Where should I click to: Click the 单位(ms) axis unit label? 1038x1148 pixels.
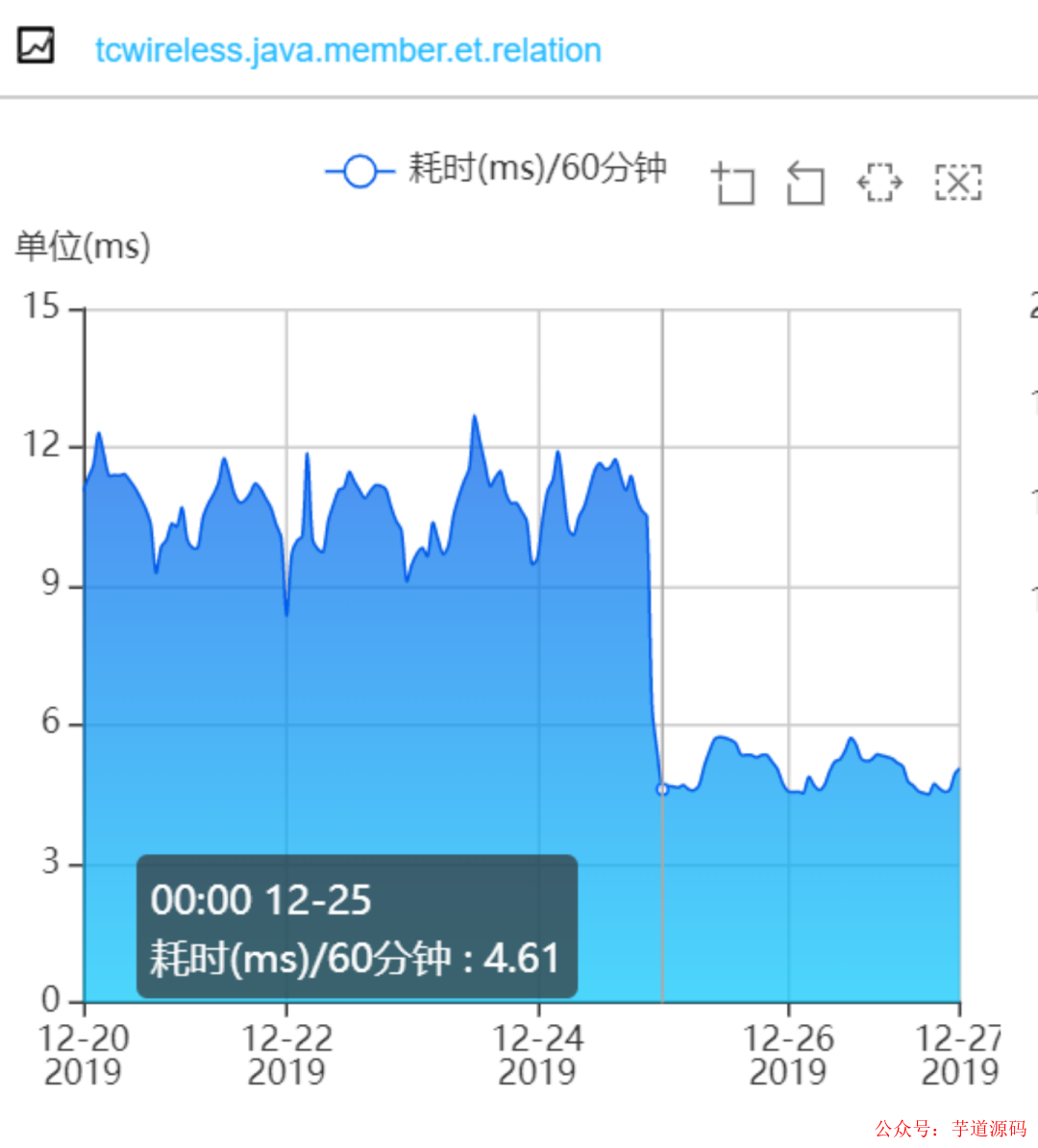pyautogui.click(x=85, y=247)
